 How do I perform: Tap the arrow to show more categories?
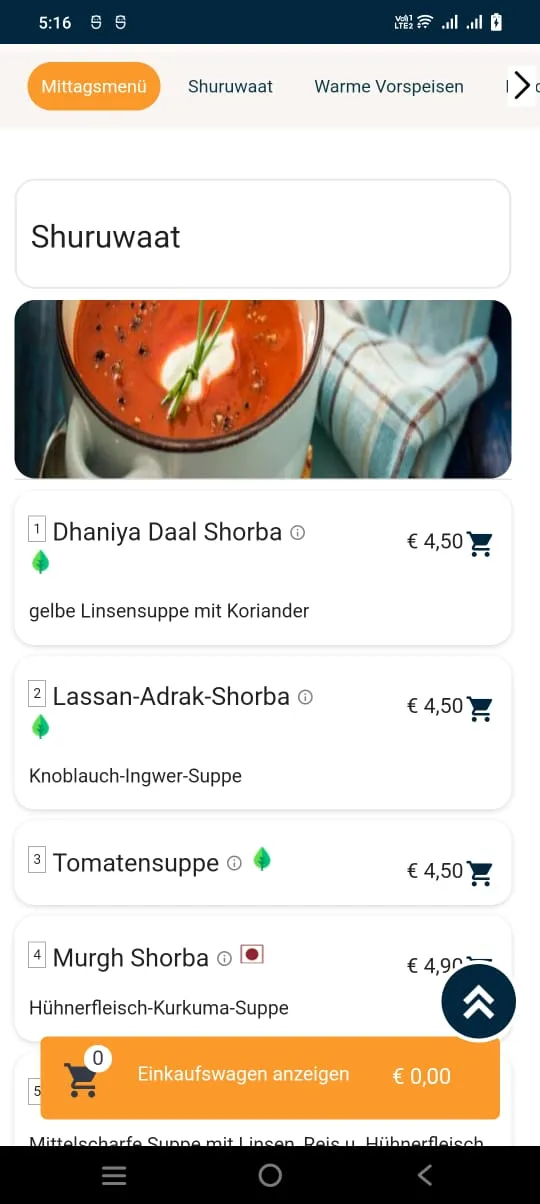[x=521, y=86]
